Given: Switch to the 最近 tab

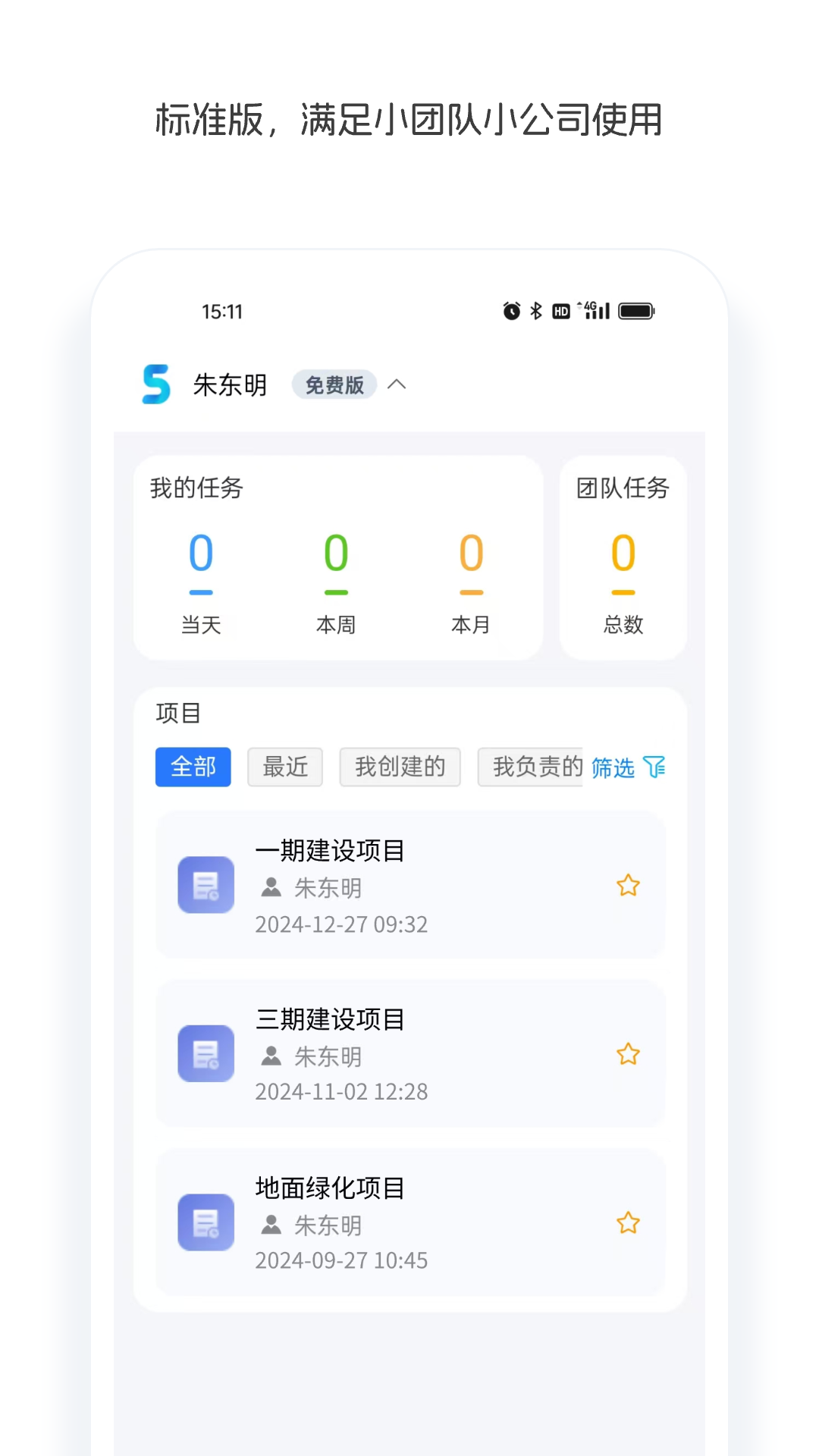Looking at the screenshot, I should pyautogui.click(x=284, y=767).
